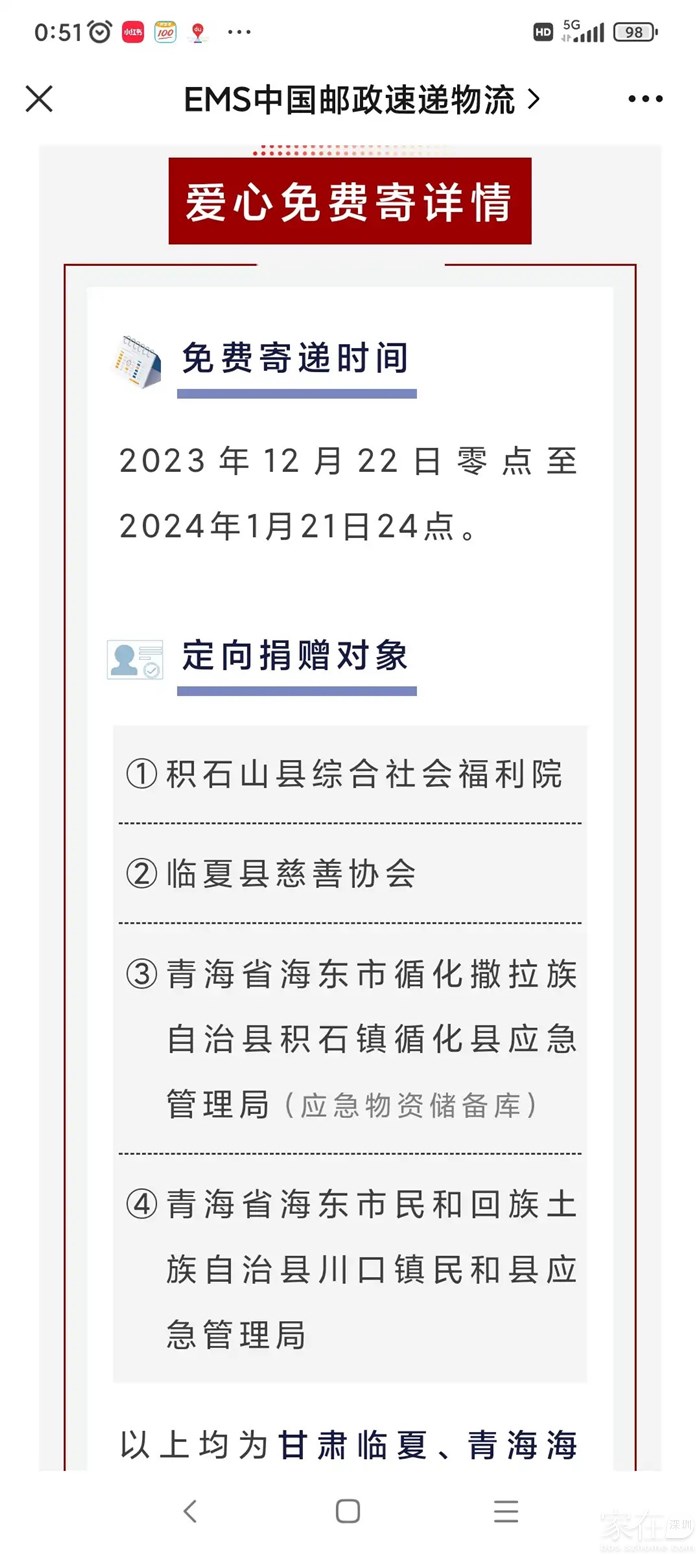Tap the system home button
The width and height of the screenshot is (700, 1555).
(x=348, y=1511)
